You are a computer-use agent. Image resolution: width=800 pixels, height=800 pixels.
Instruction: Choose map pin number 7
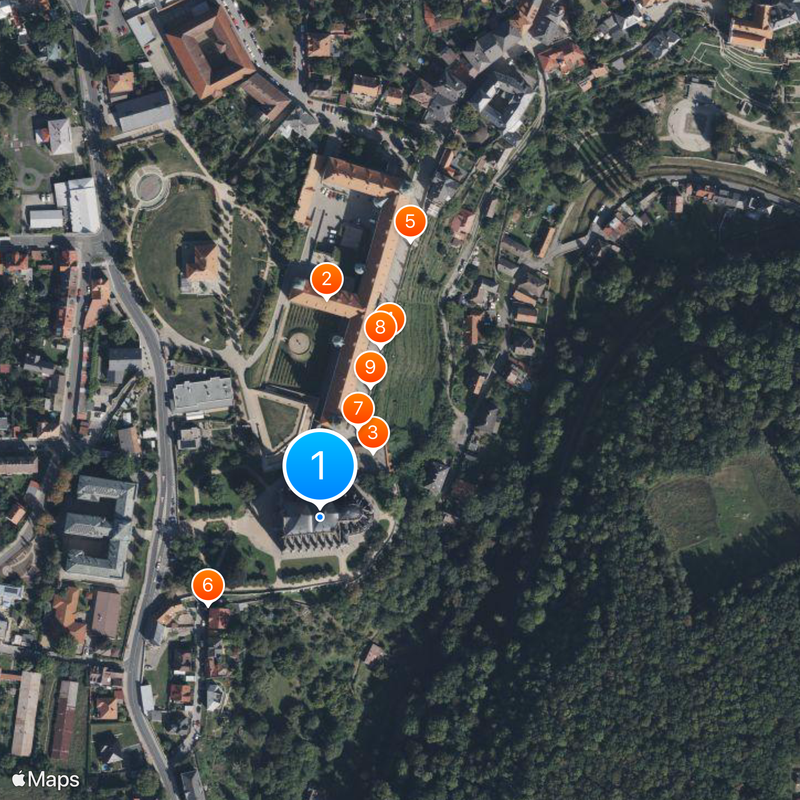pyautogui.click(x=357, y=408)
